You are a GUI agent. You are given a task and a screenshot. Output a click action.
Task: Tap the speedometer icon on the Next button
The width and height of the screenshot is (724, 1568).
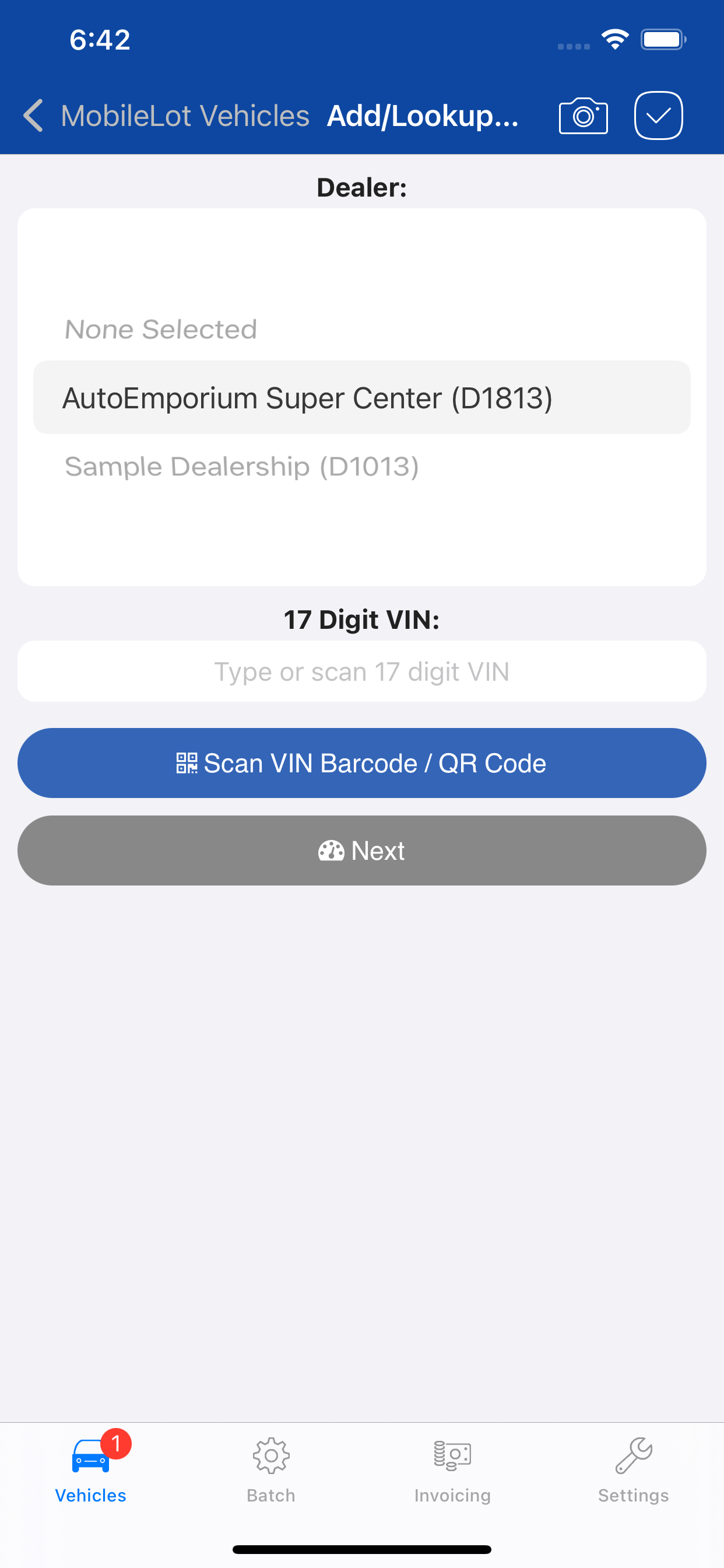(331, 851)
